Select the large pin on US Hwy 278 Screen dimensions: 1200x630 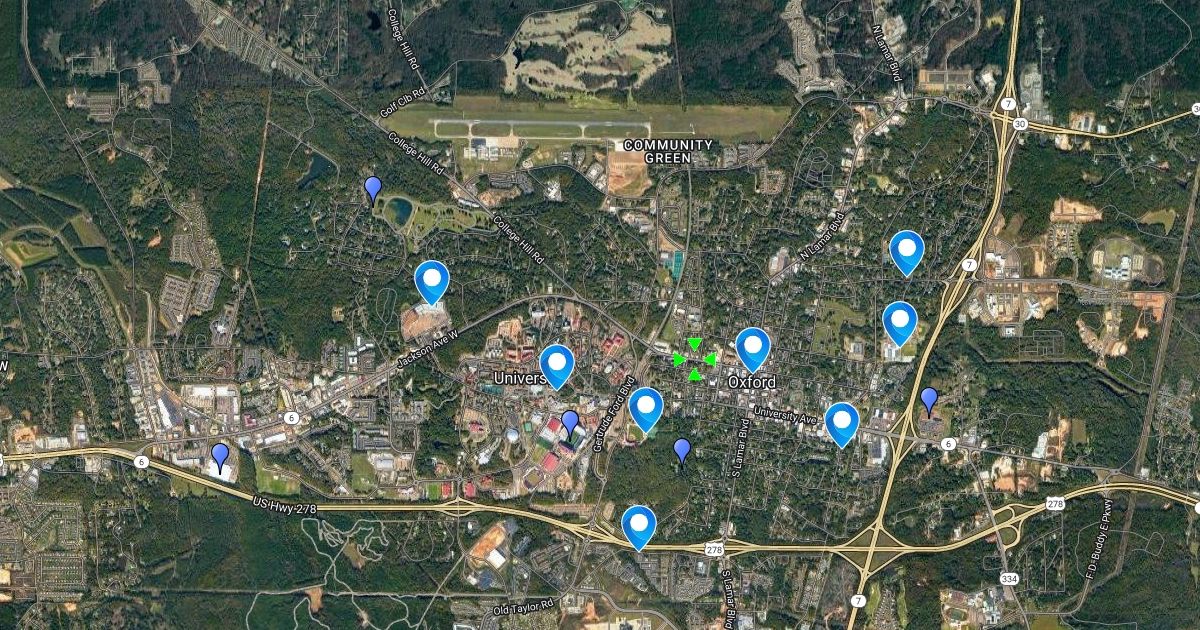pos(639,525)
